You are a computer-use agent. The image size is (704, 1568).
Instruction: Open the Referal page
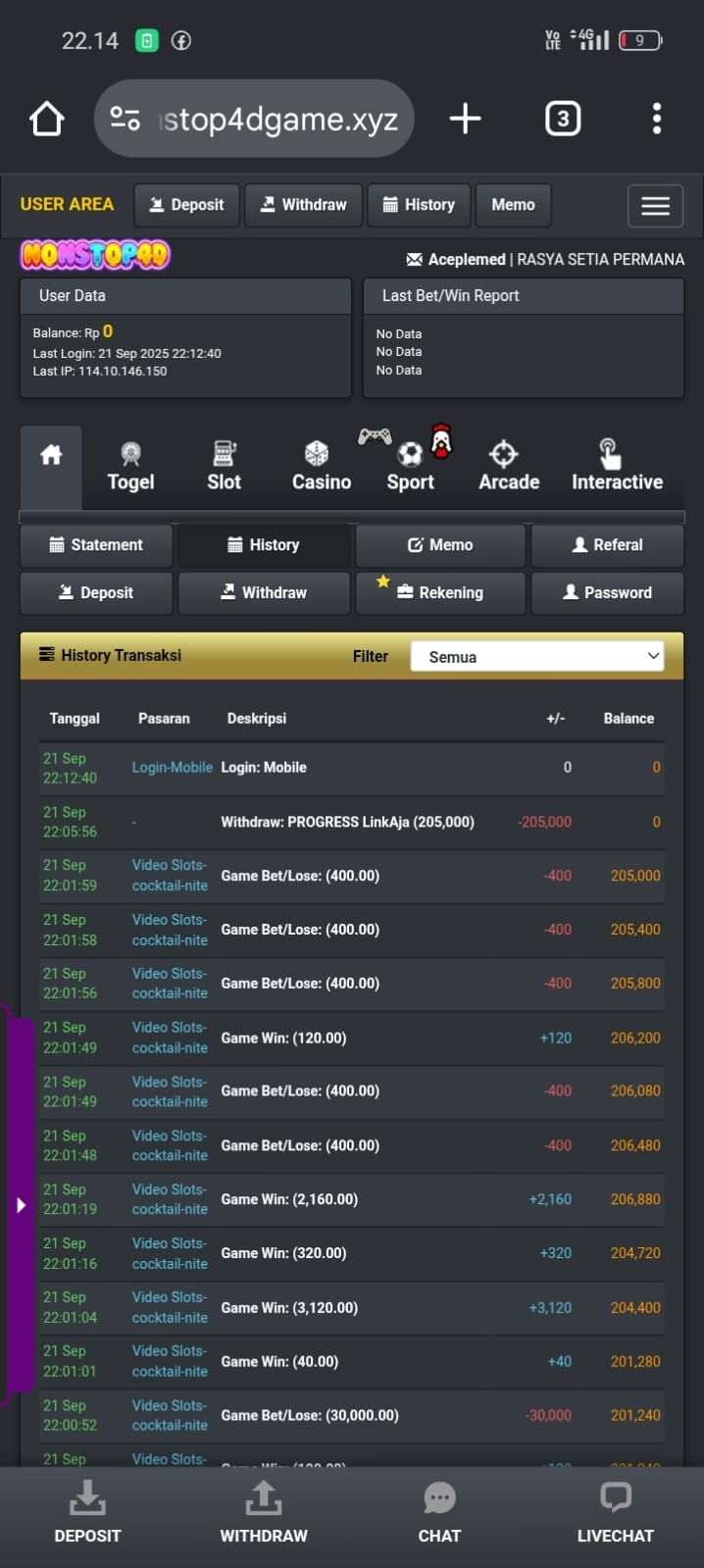pyautogui.click(x=607, y=545)
